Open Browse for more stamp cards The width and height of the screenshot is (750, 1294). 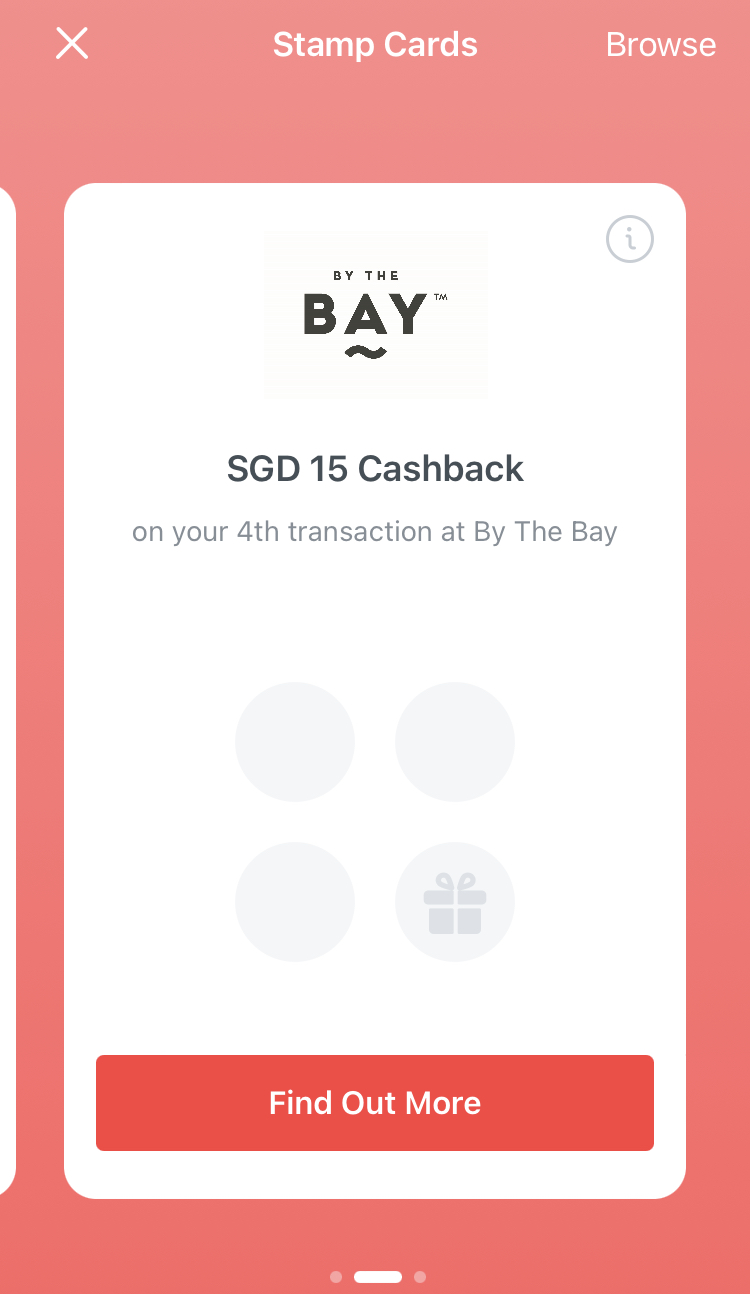coord(661,45)
